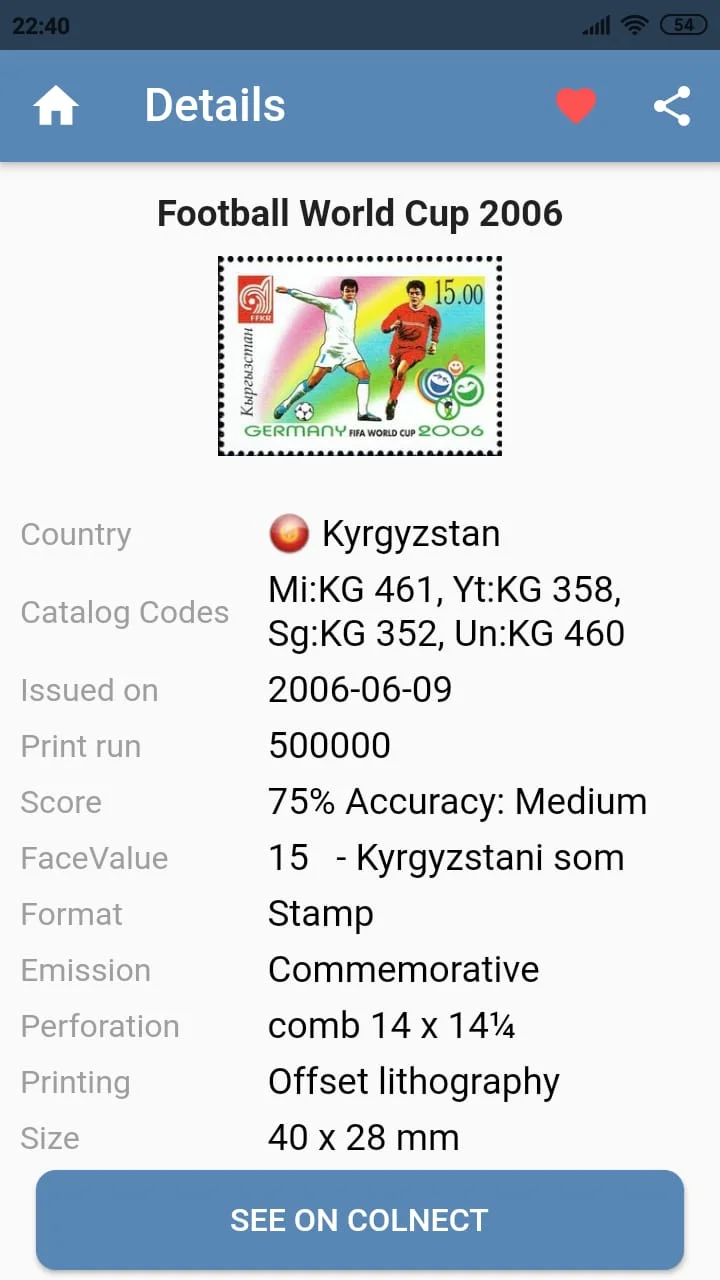Image resolution: width=720 pixels, height=1280 pixels.
Task: Enlarge the Football World Cup stamp image
Action: tap(360, 356)
